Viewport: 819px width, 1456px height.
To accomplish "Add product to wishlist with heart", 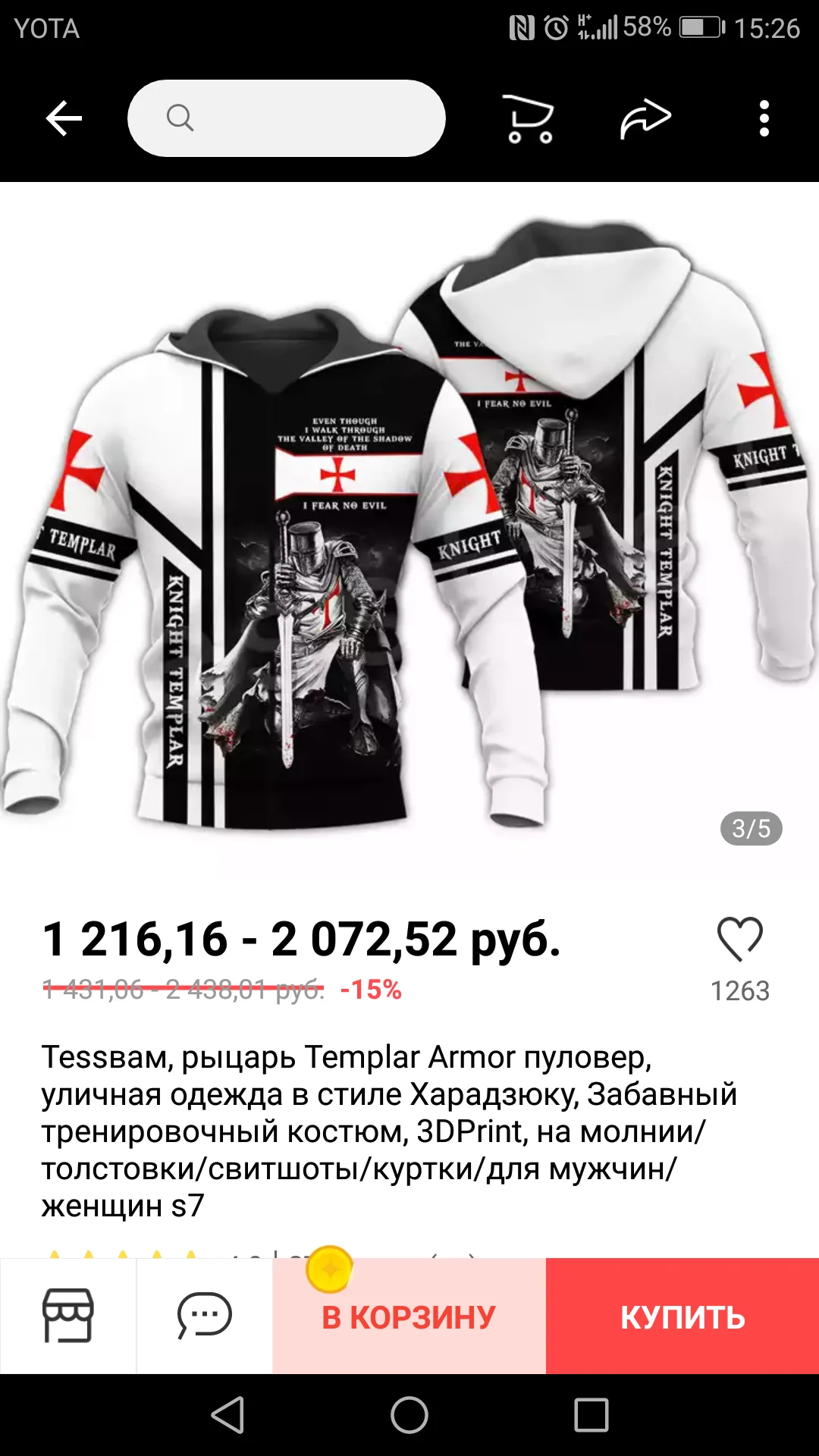I will pyautogui.click(x=740, y=940).
